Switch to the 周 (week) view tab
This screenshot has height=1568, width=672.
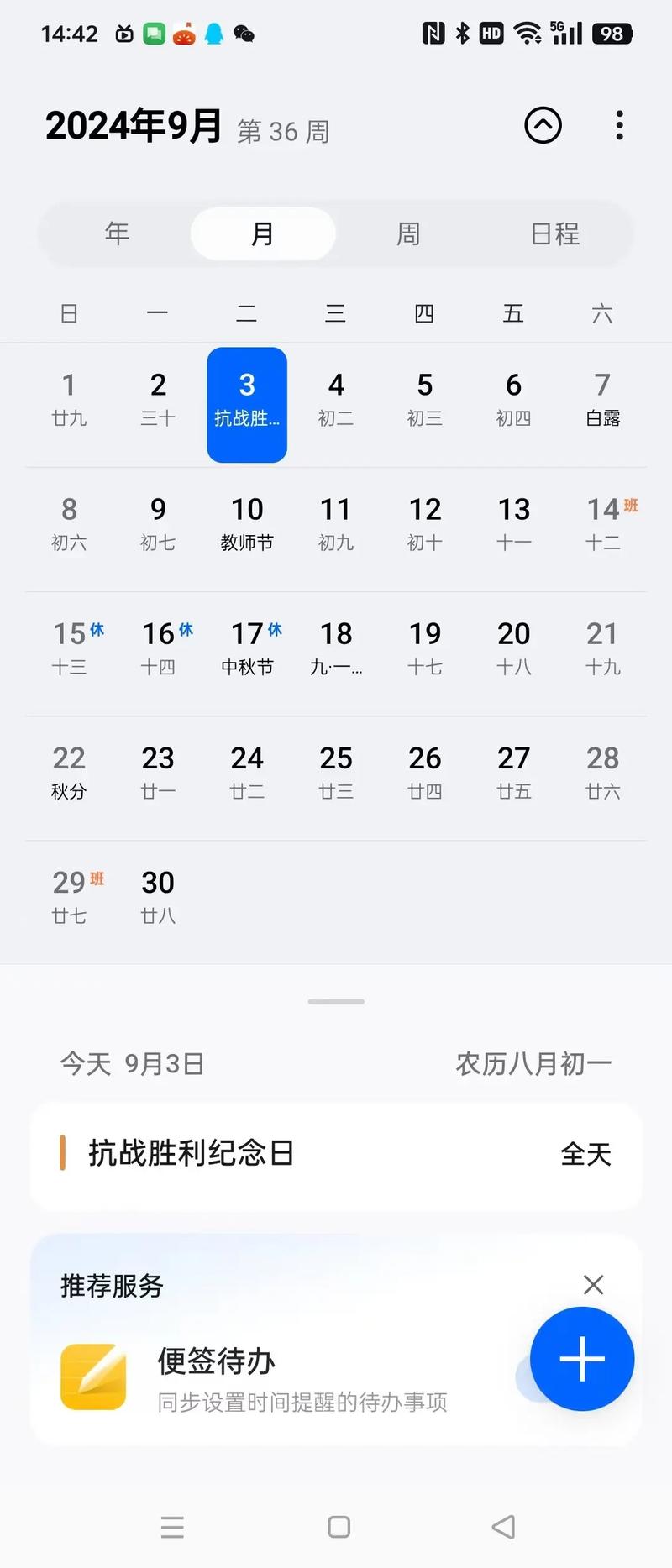coord(408,233)
